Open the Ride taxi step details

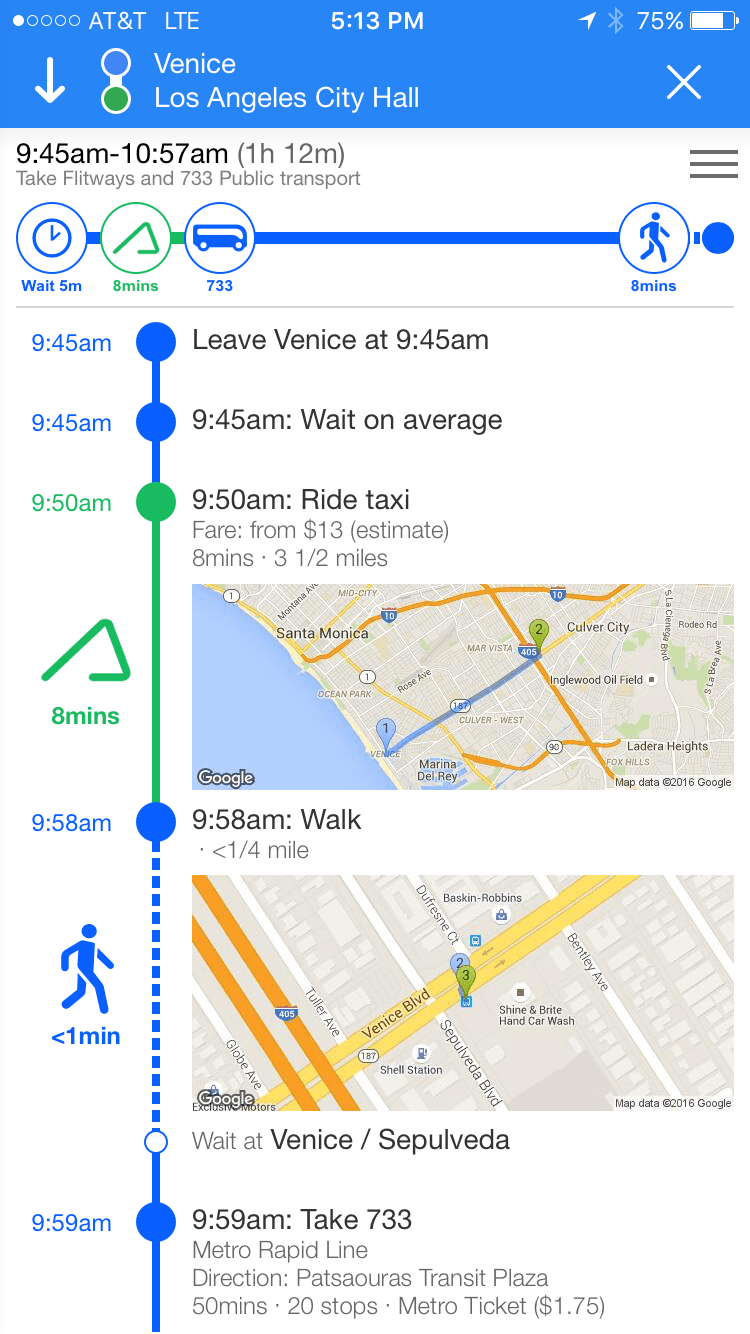[x=301, y=500]
